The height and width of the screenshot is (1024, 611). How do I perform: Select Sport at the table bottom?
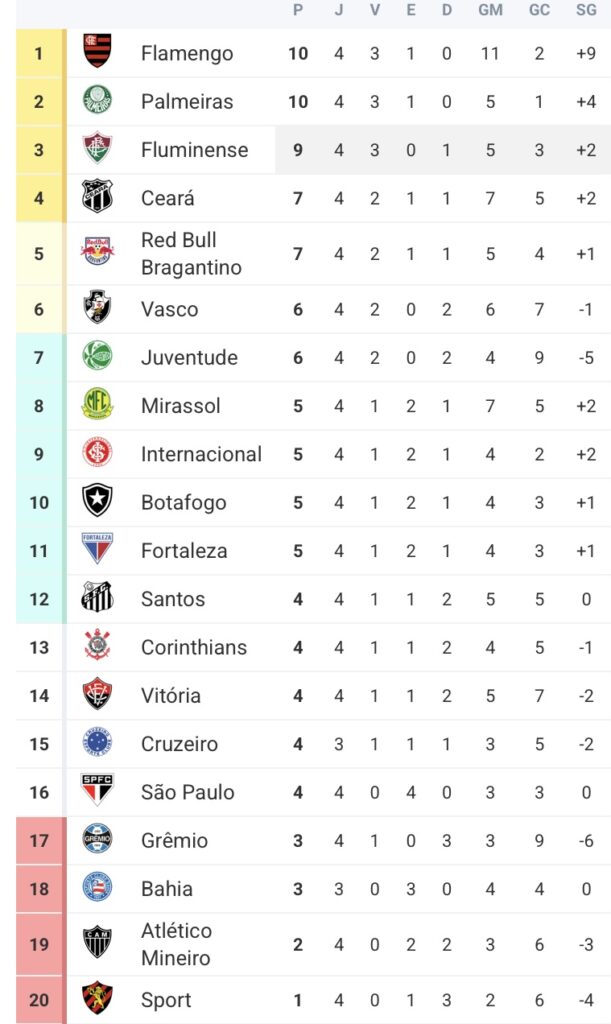point(313,1000)
